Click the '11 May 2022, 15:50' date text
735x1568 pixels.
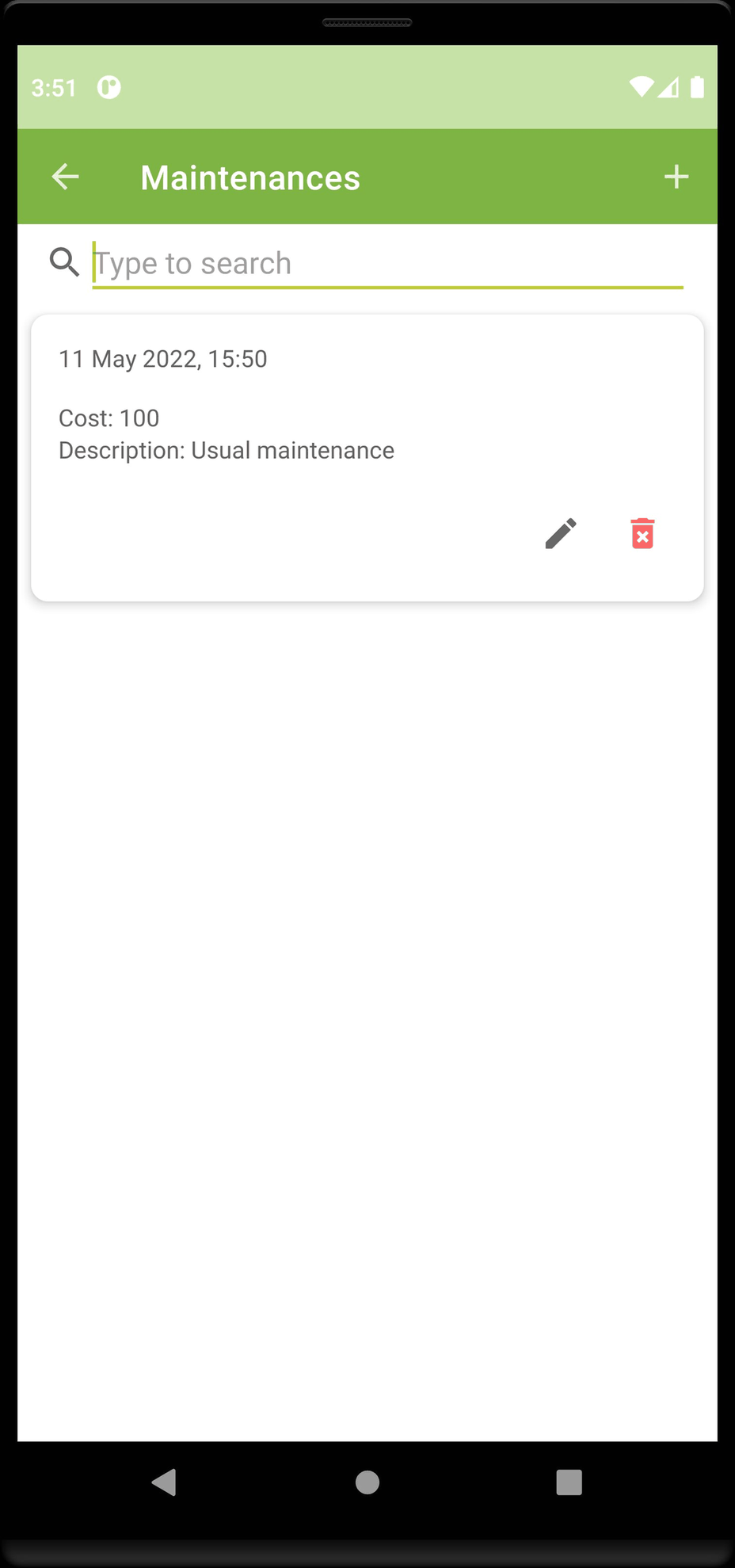(162, 358)
